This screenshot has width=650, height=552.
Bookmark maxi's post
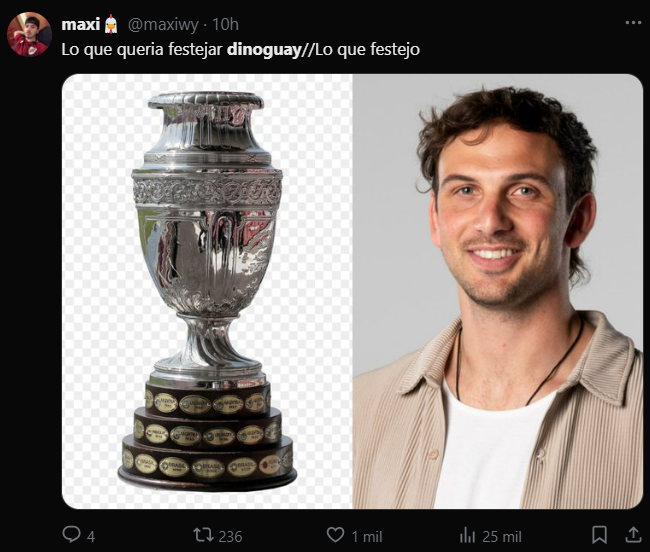[x=599, y=535]
